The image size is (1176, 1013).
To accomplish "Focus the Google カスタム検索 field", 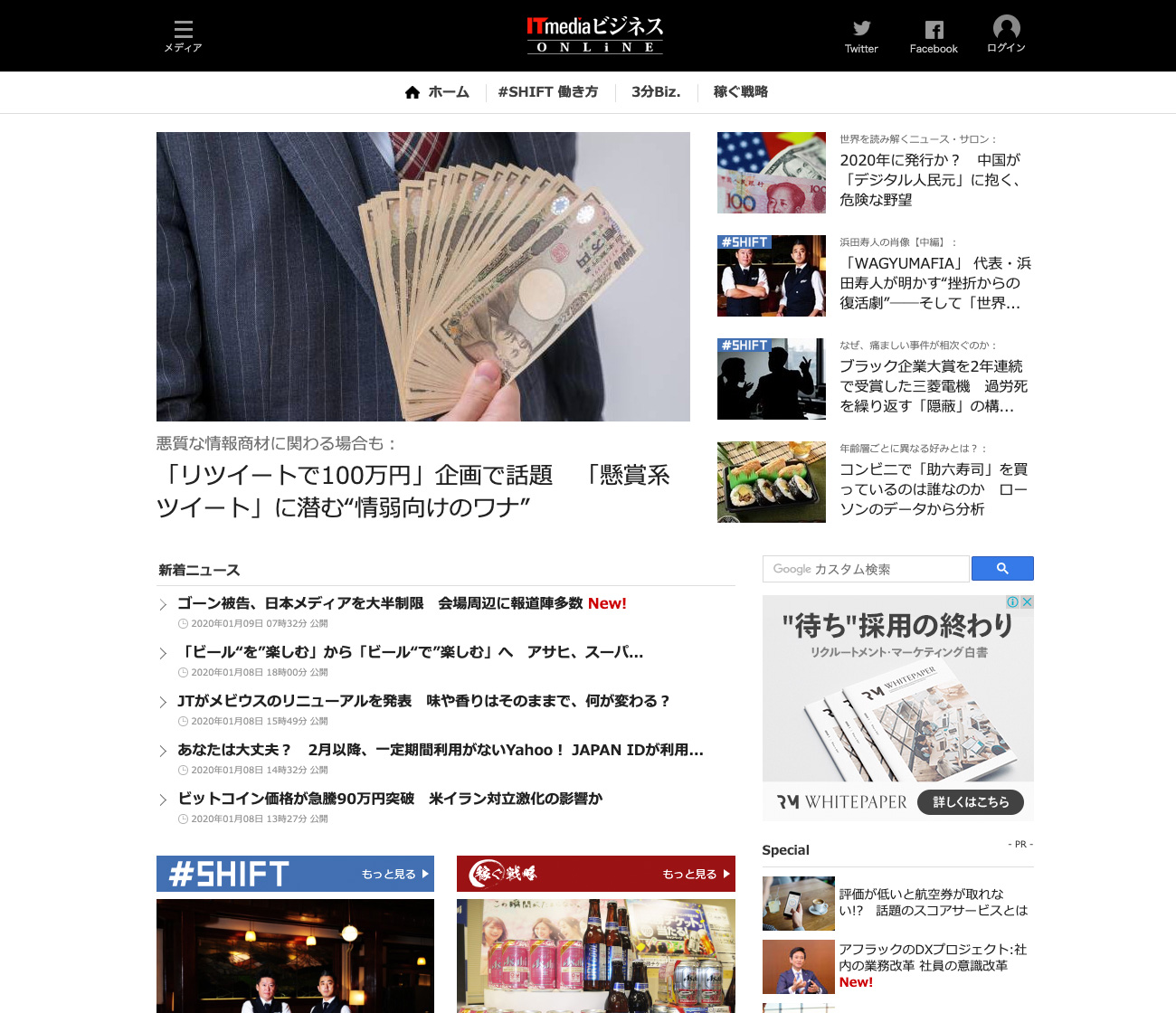I will coord(866,569).
